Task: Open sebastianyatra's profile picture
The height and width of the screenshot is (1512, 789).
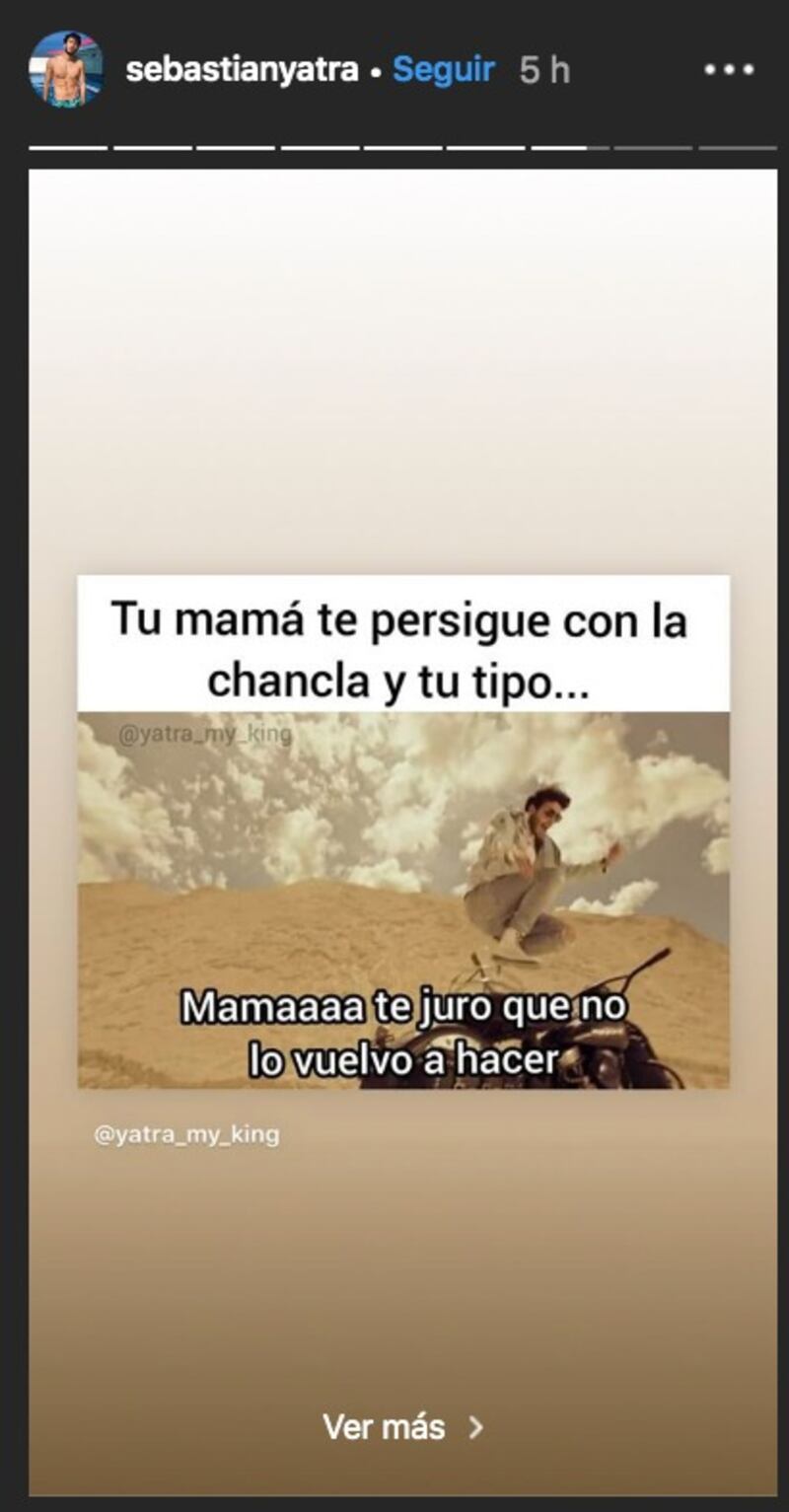Action: [x=66, y=69]
